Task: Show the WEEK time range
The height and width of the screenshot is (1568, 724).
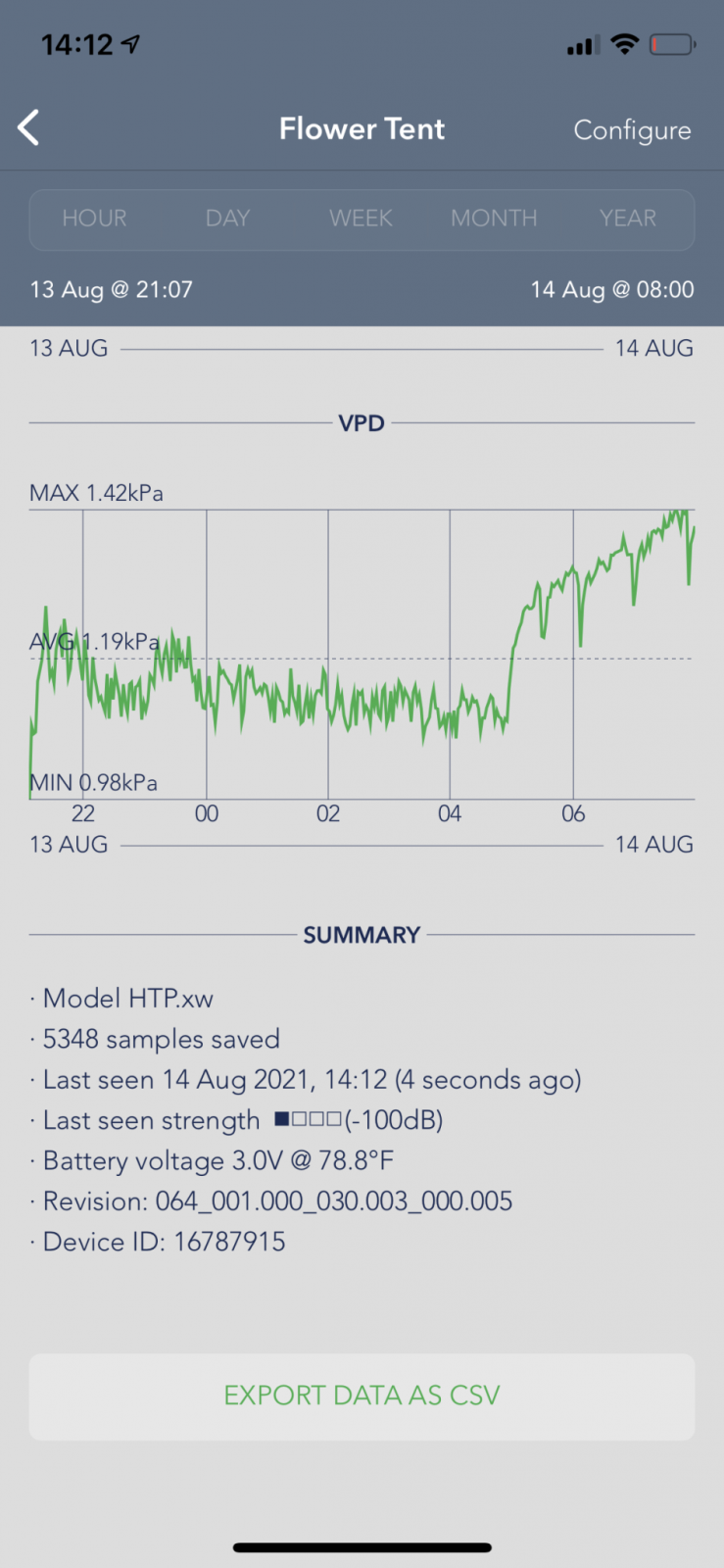Action: (361, 219)
